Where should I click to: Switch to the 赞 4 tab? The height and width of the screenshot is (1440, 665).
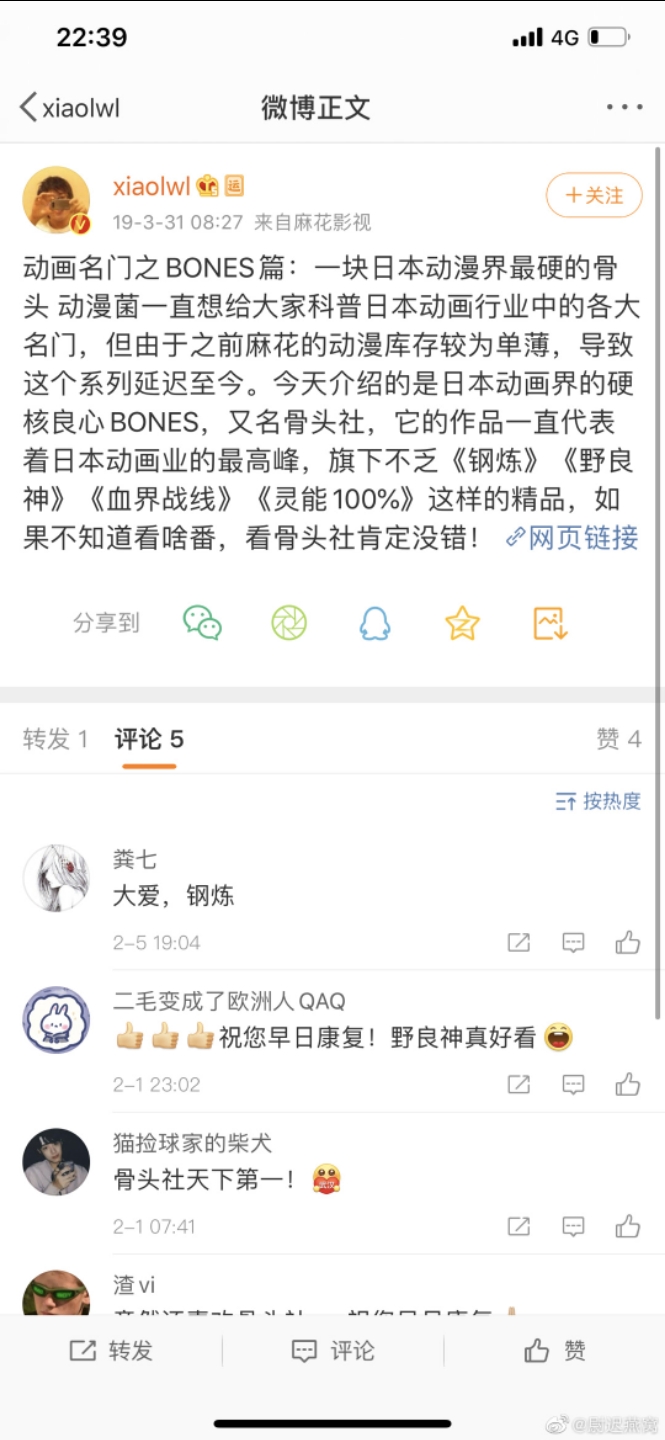(x=618, y=739)
